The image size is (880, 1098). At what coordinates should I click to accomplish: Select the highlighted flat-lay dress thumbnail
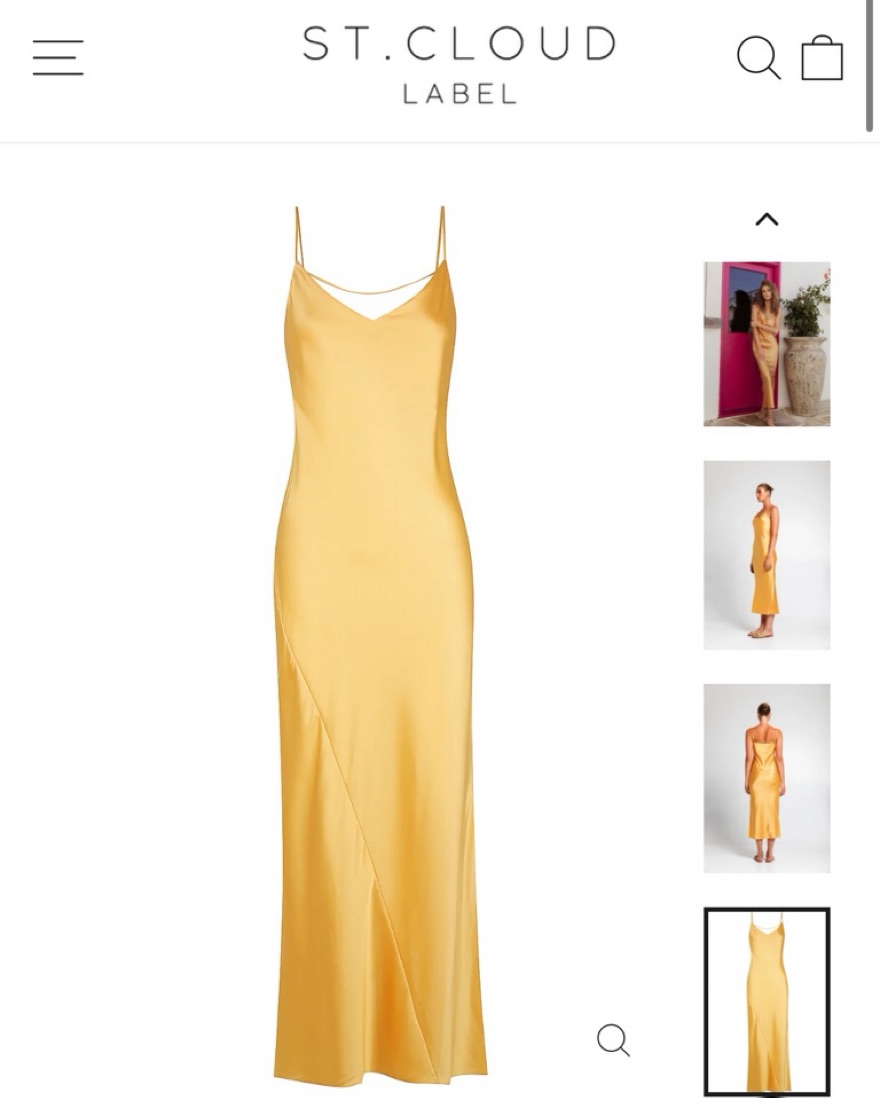coord(766,1000)
